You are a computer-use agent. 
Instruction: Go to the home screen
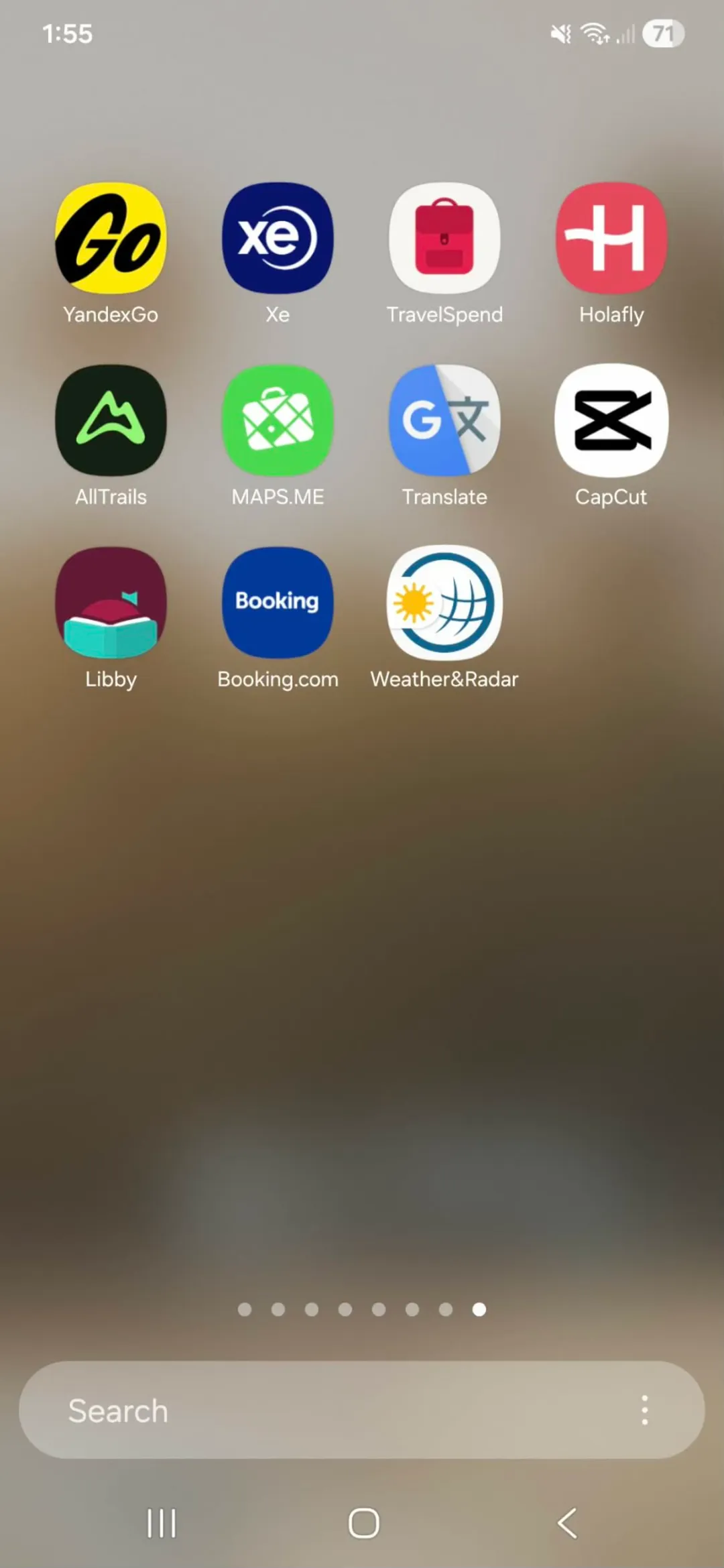click(x=363, y=1522)
